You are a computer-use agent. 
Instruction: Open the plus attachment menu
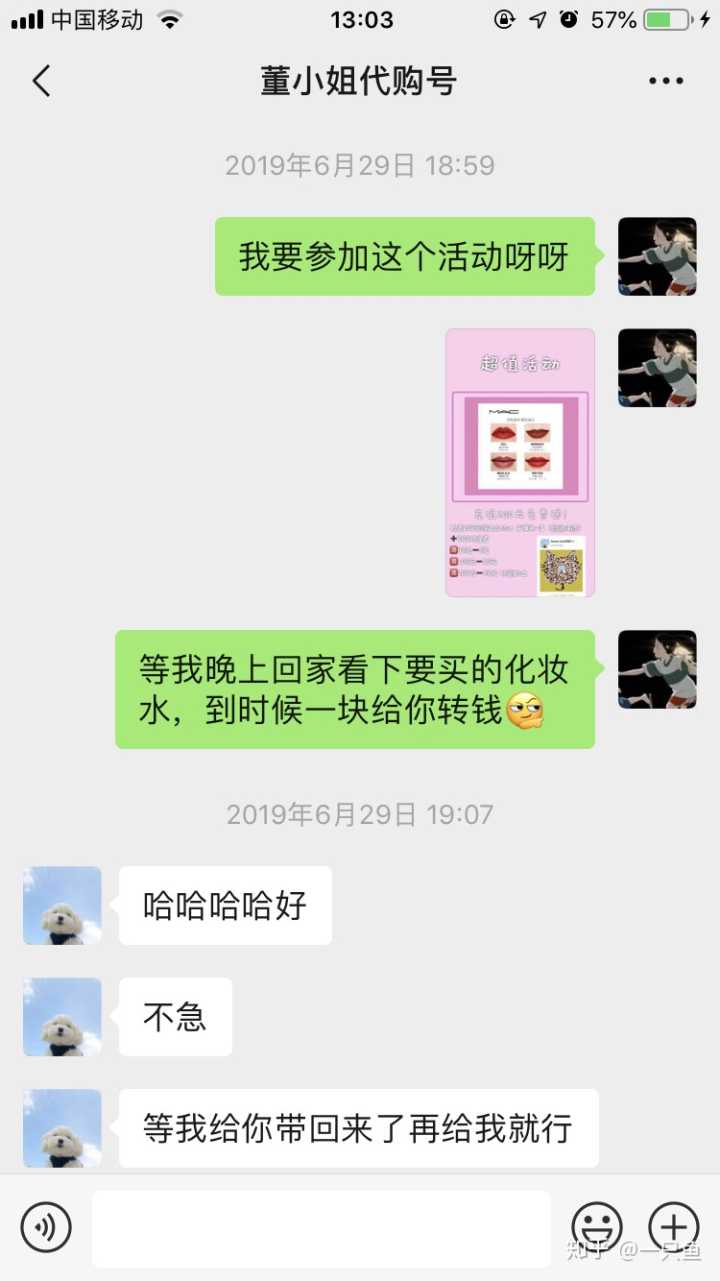click(674, 1227)
